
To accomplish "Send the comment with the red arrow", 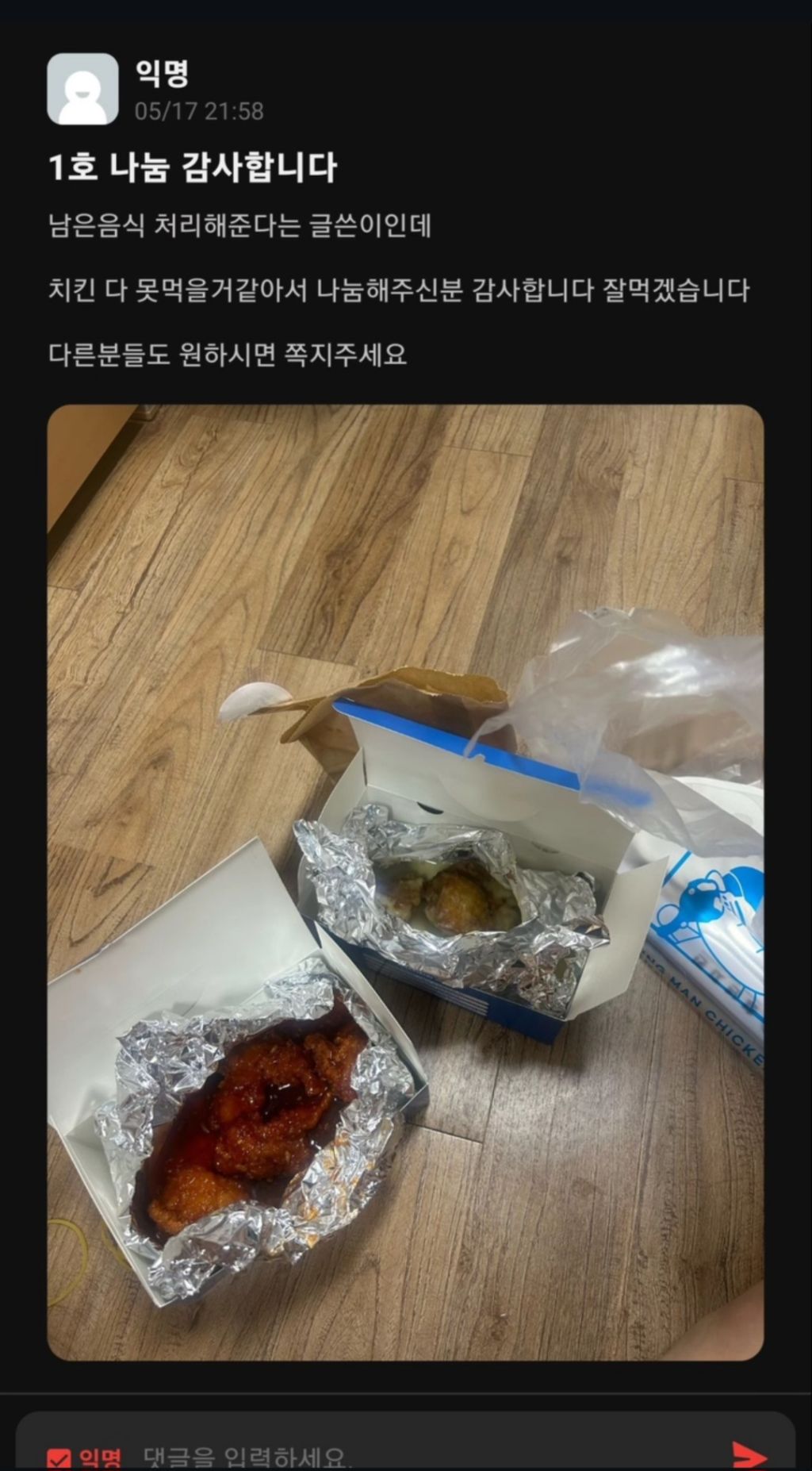I will [x=749, y=1455].
